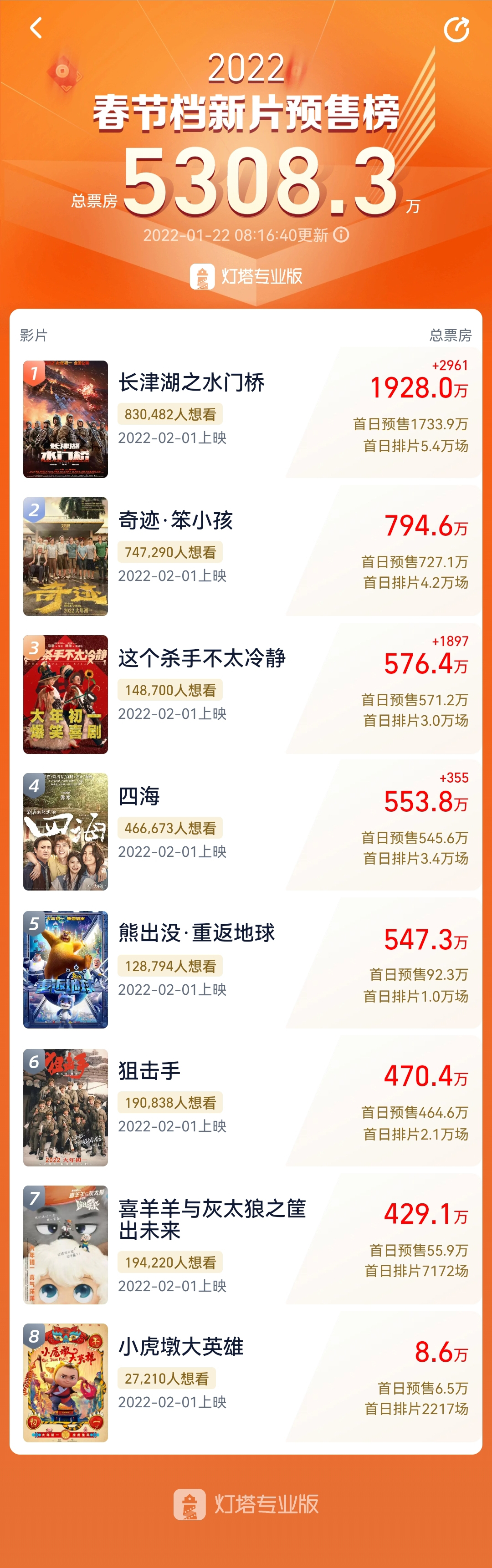Image resolution: width=492 pixels, height=1568 pixels.
Task: Go back to the previous page
Action: pos(36,28)
